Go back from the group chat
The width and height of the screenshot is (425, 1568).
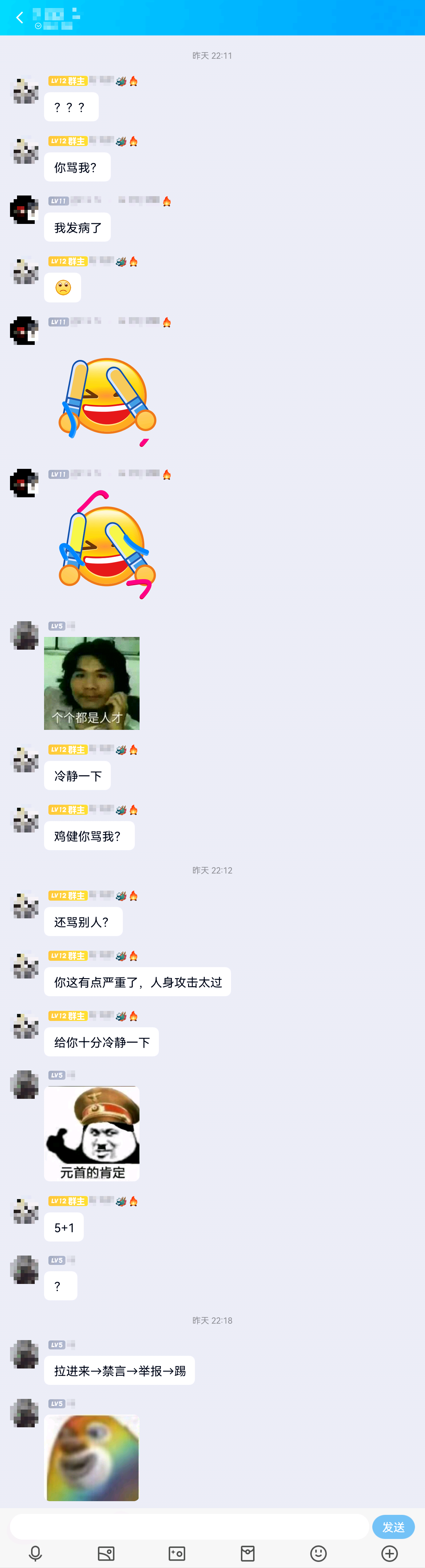pos(19,18)
